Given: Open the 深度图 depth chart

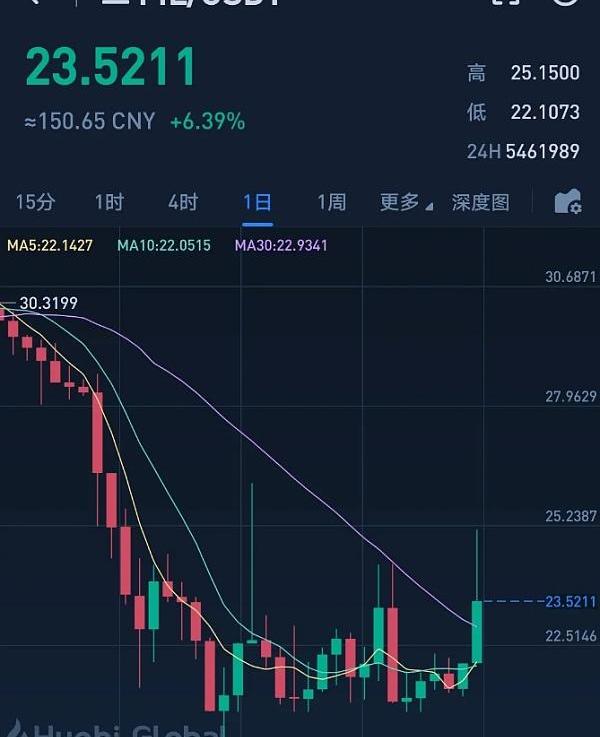Looking at the screenshot, I should [x=480, y=202].
